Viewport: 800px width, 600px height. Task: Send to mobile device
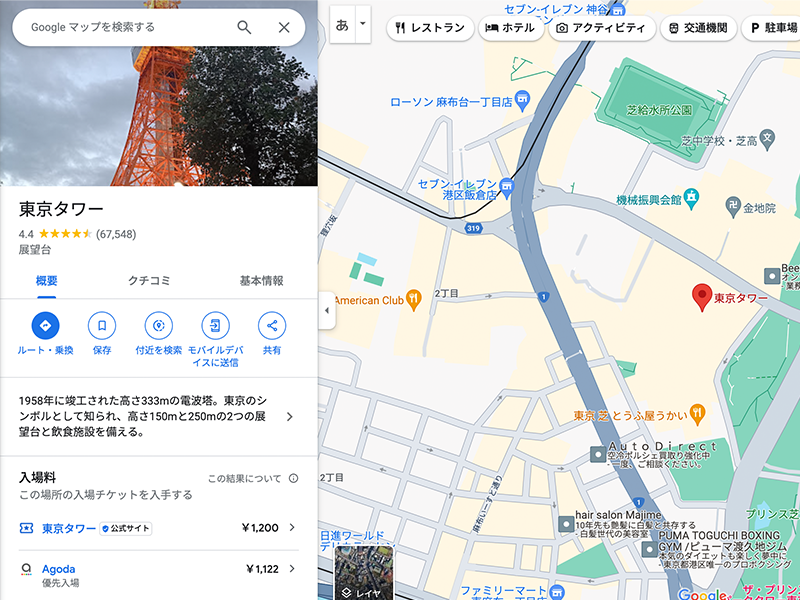point(215,326)
